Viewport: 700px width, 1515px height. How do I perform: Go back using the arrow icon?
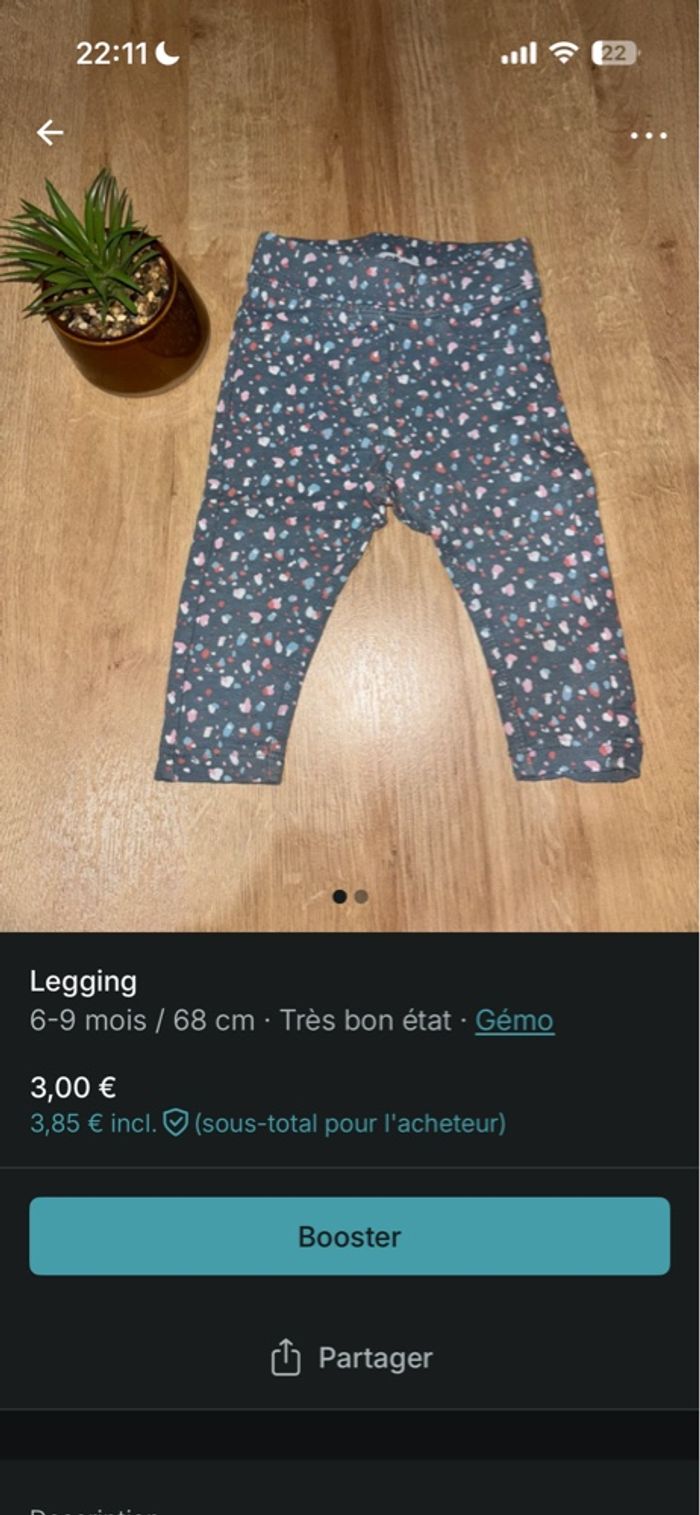pos(50,132)
